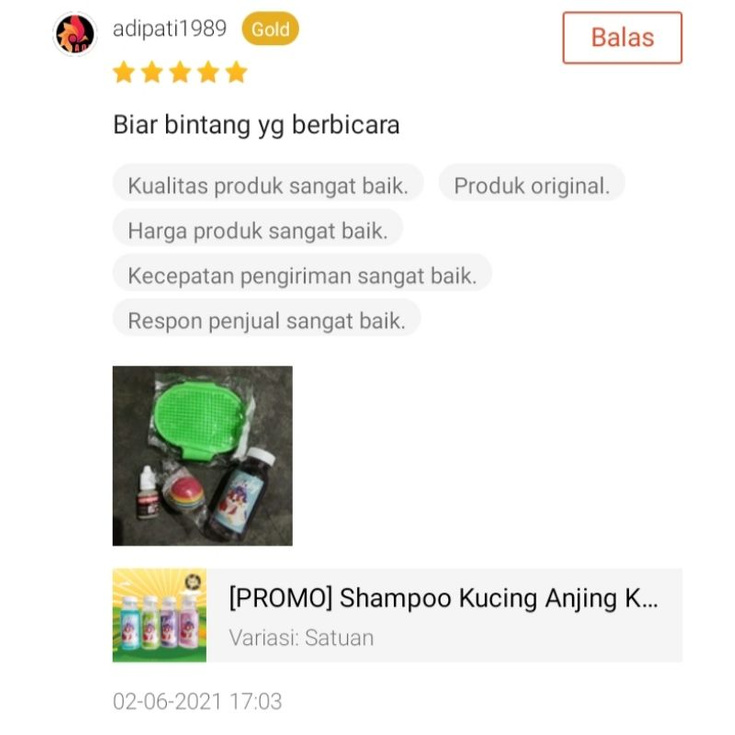Reply to the review with Balas
The height and width of the screenshot is (735, 735).
tap(622, 38)
